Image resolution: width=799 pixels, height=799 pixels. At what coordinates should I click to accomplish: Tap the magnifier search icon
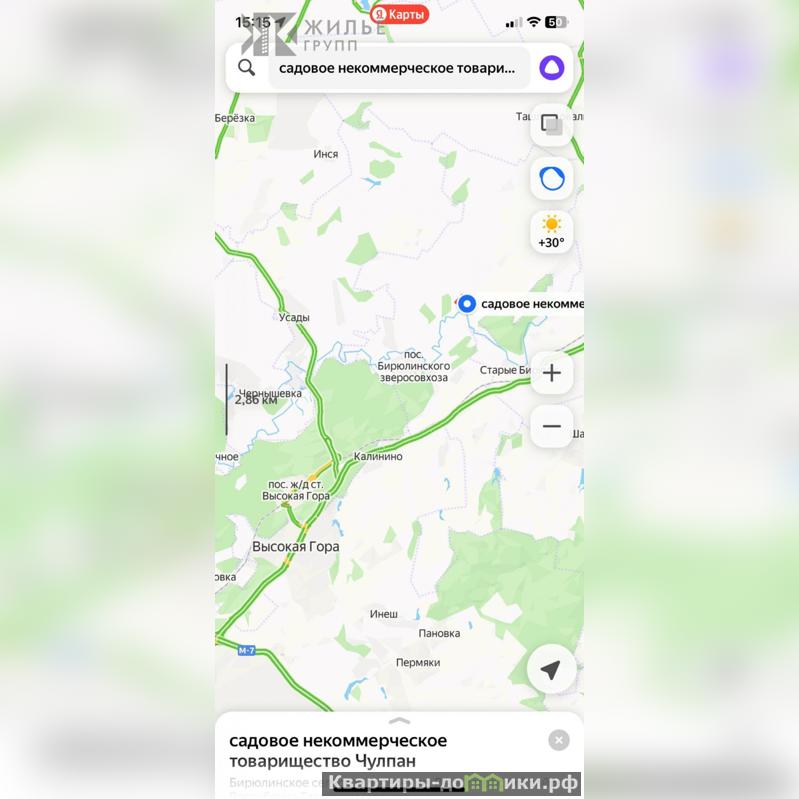click(246, 68)
